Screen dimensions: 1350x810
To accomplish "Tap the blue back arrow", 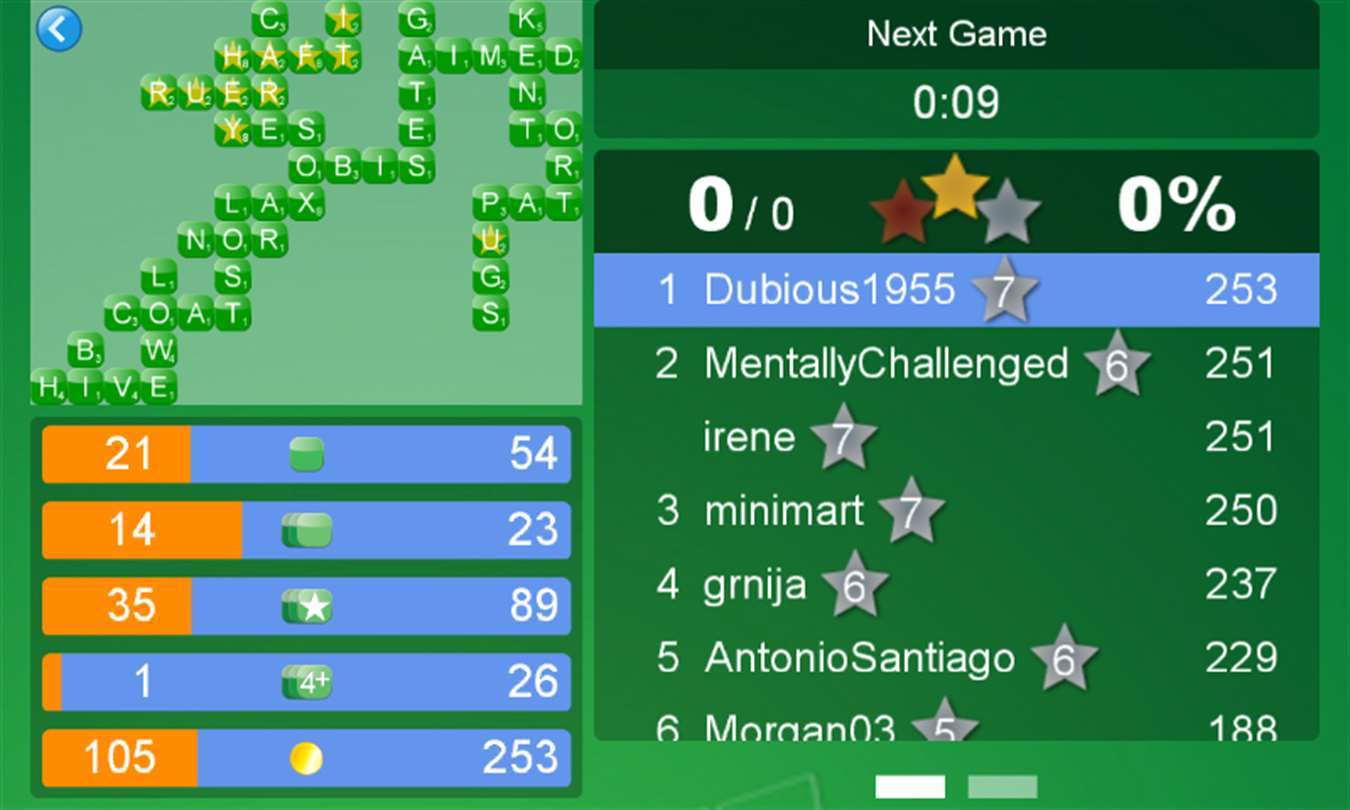I will pyautogui.click(x=58, y=29).
